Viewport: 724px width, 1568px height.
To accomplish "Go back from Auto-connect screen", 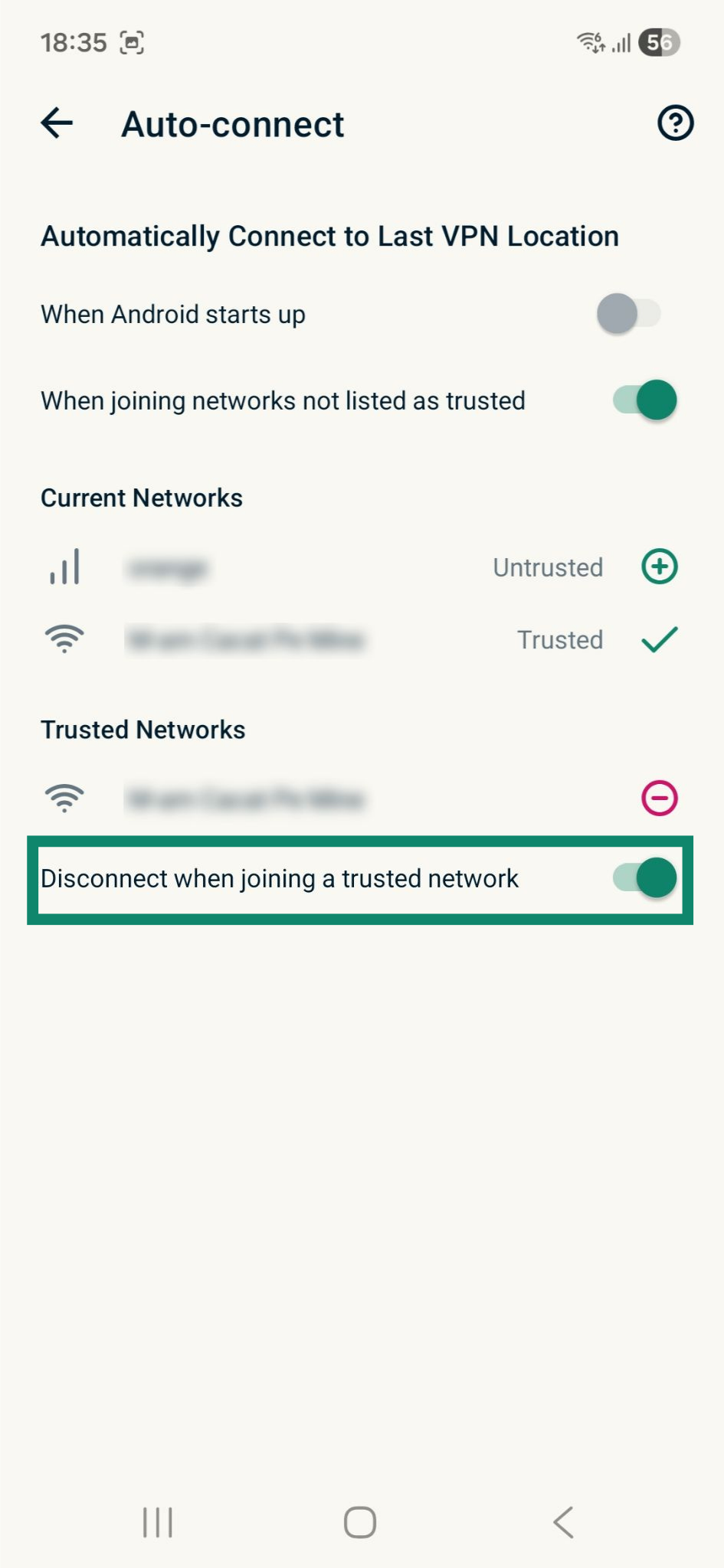I will 57,122.
